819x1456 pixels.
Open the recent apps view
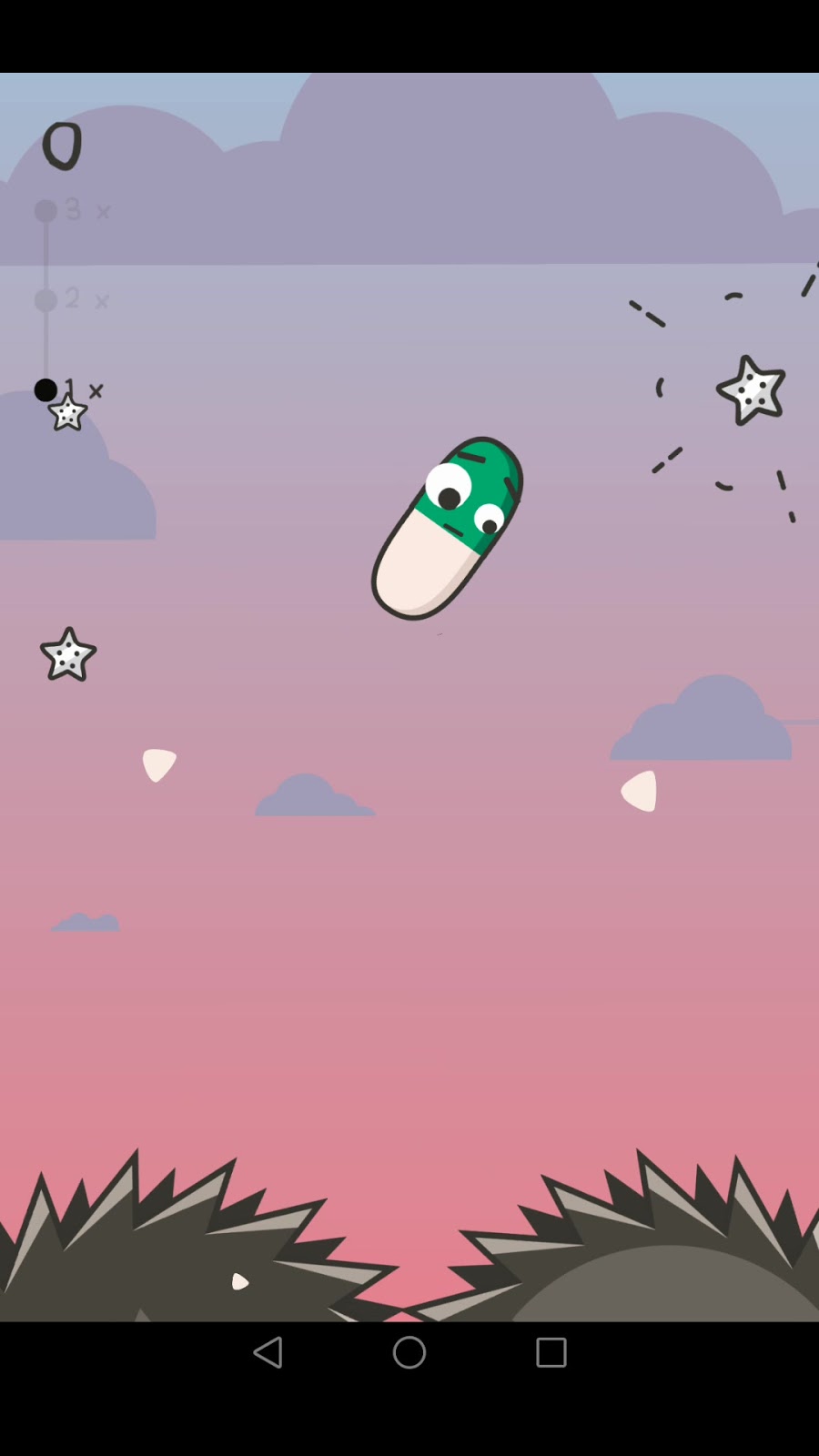551,1352
